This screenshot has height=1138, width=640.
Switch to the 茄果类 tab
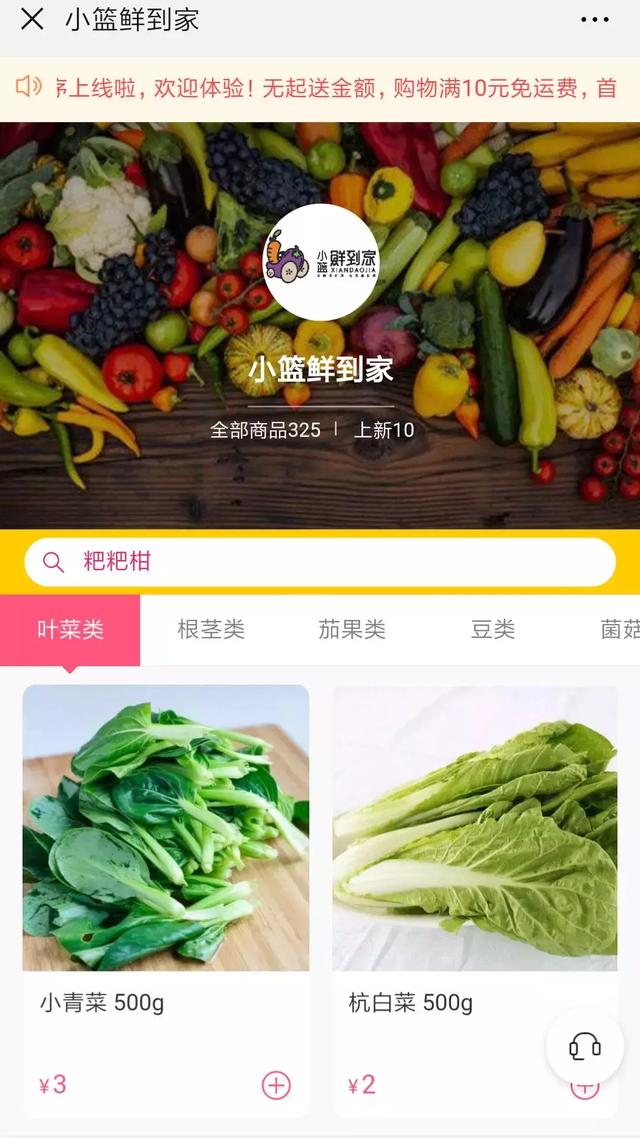[352, 630]
